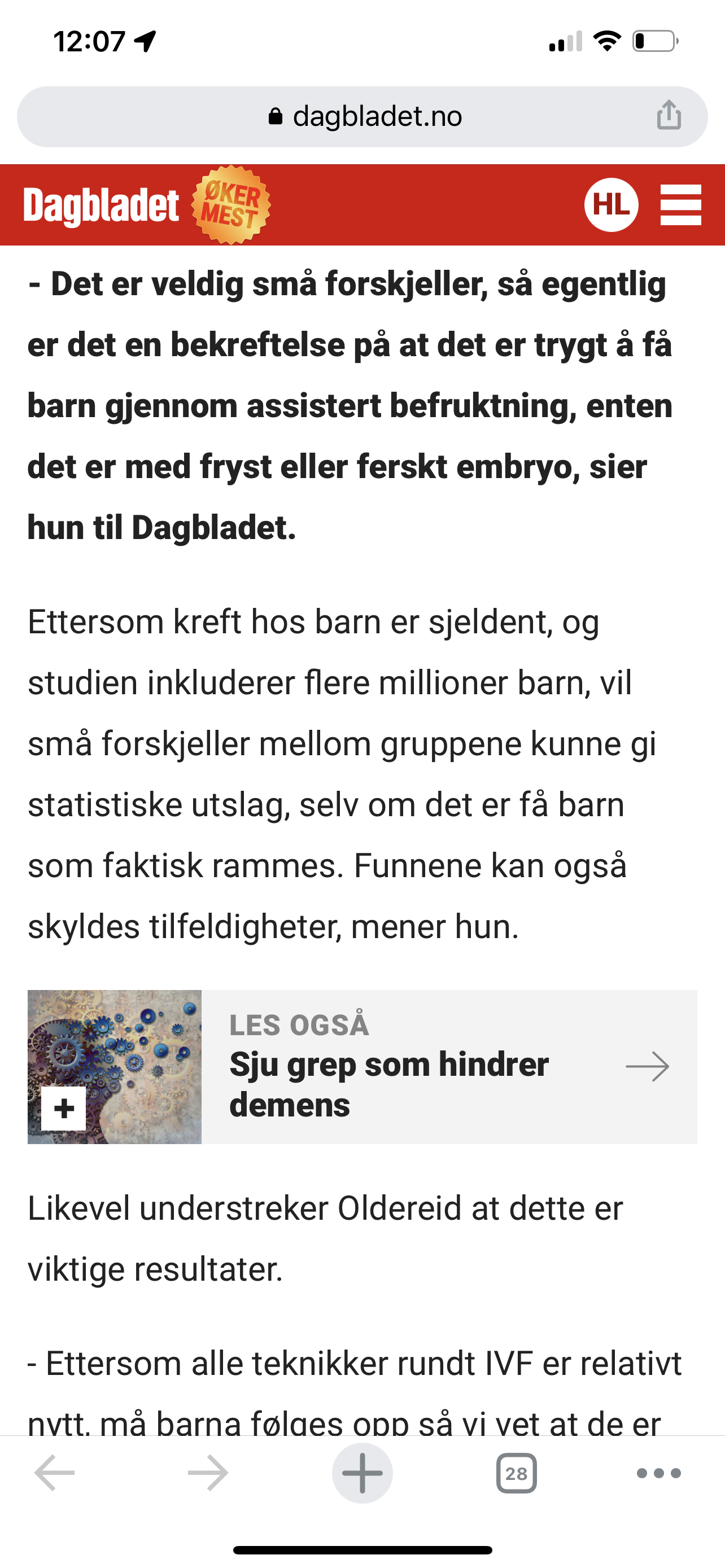View the 28 open tabs
Image resolution: width=725 pixels, height=1568 pixels.
point(516,1473)
